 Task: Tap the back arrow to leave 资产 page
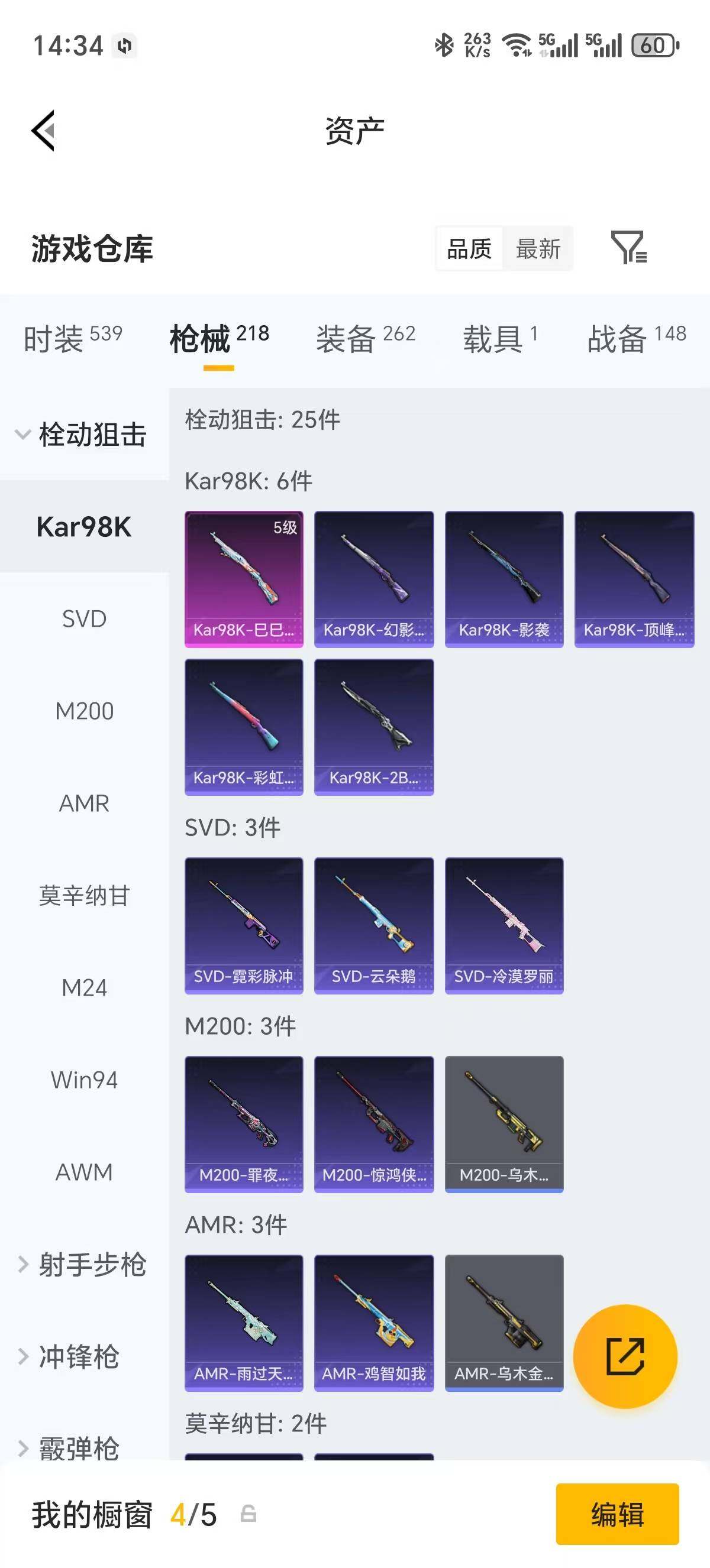[x=44, y=130]
